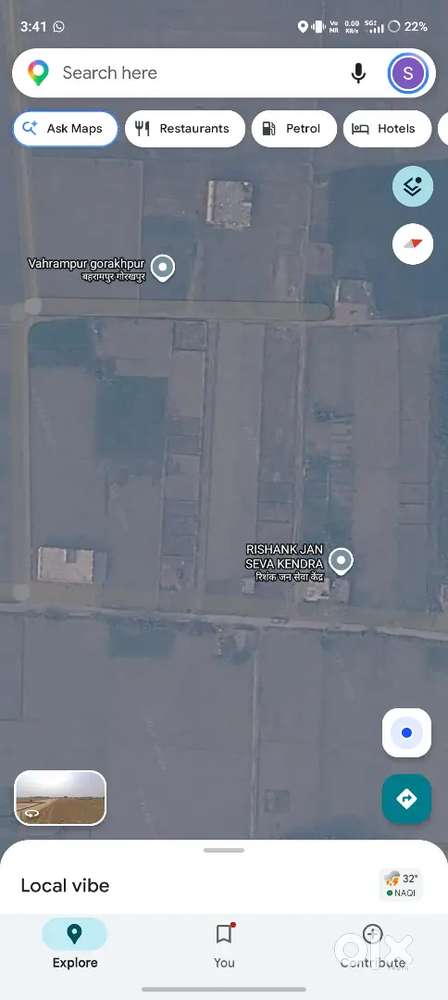
Task: Center the map on my location
Action: 407,733
